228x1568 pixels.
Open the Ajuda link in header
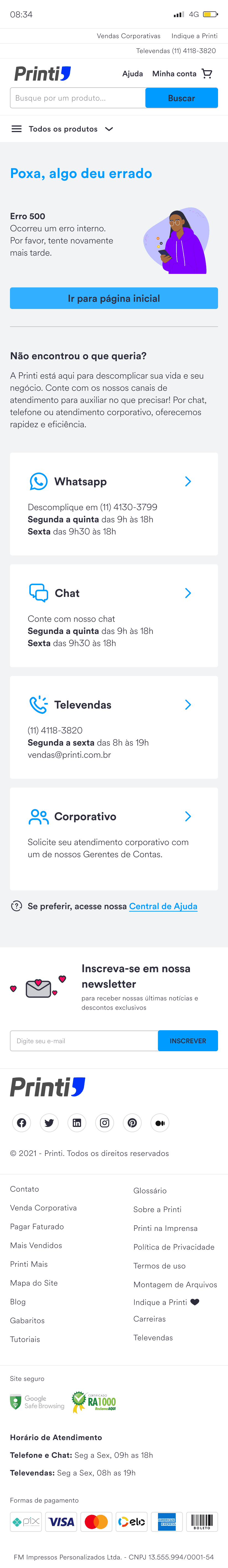tap(132, 74)
